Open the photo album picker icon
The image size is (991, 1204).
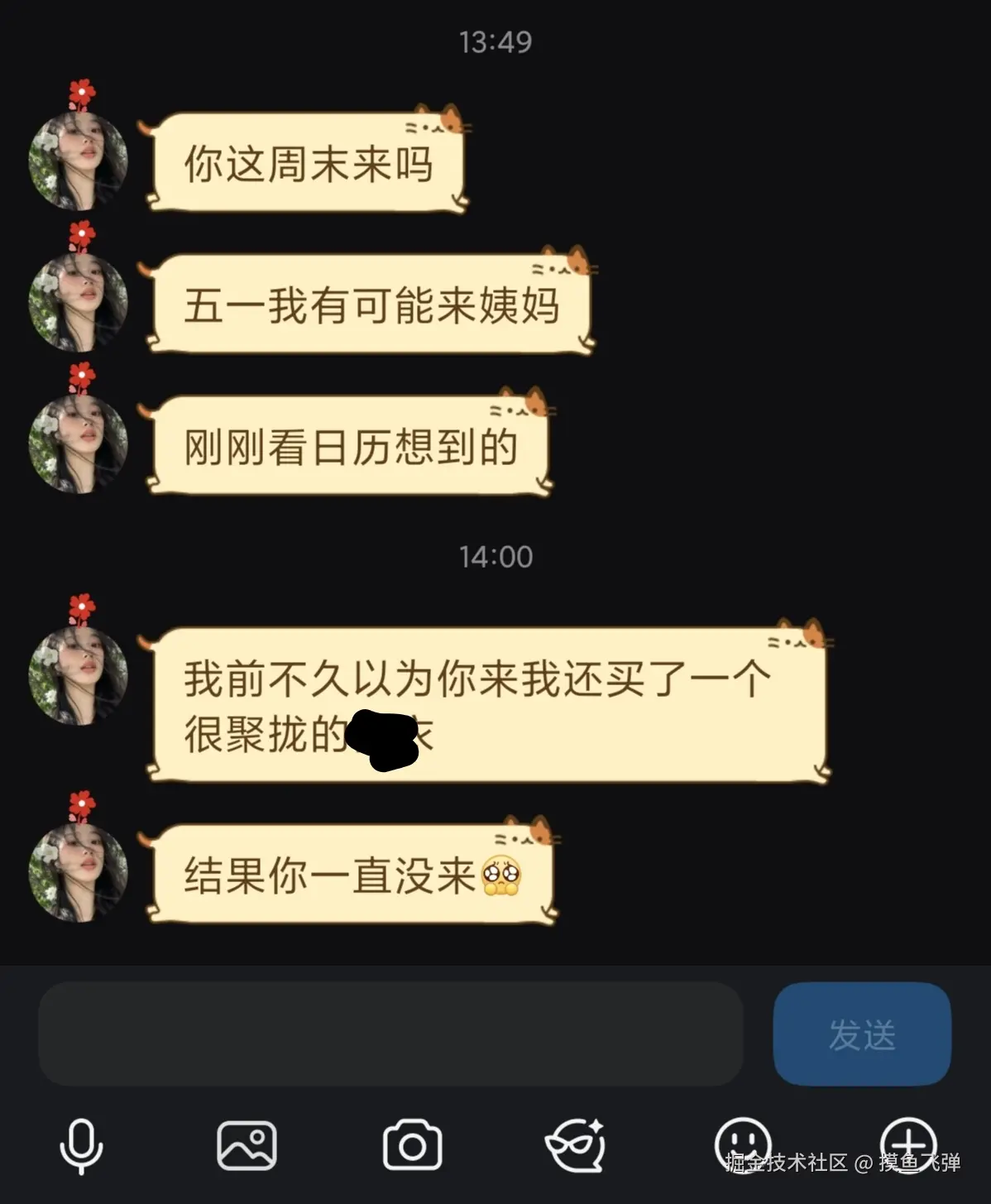click(x=247, y=1144)
